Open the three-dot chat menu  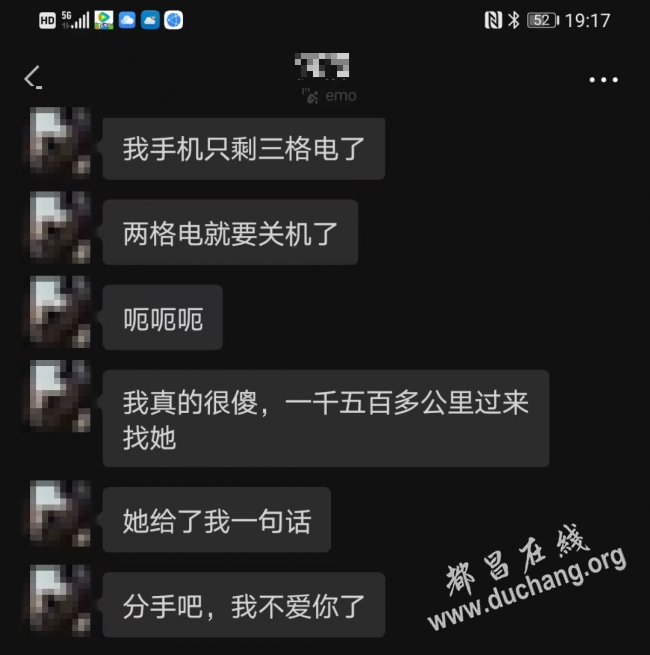click(603, 79)
